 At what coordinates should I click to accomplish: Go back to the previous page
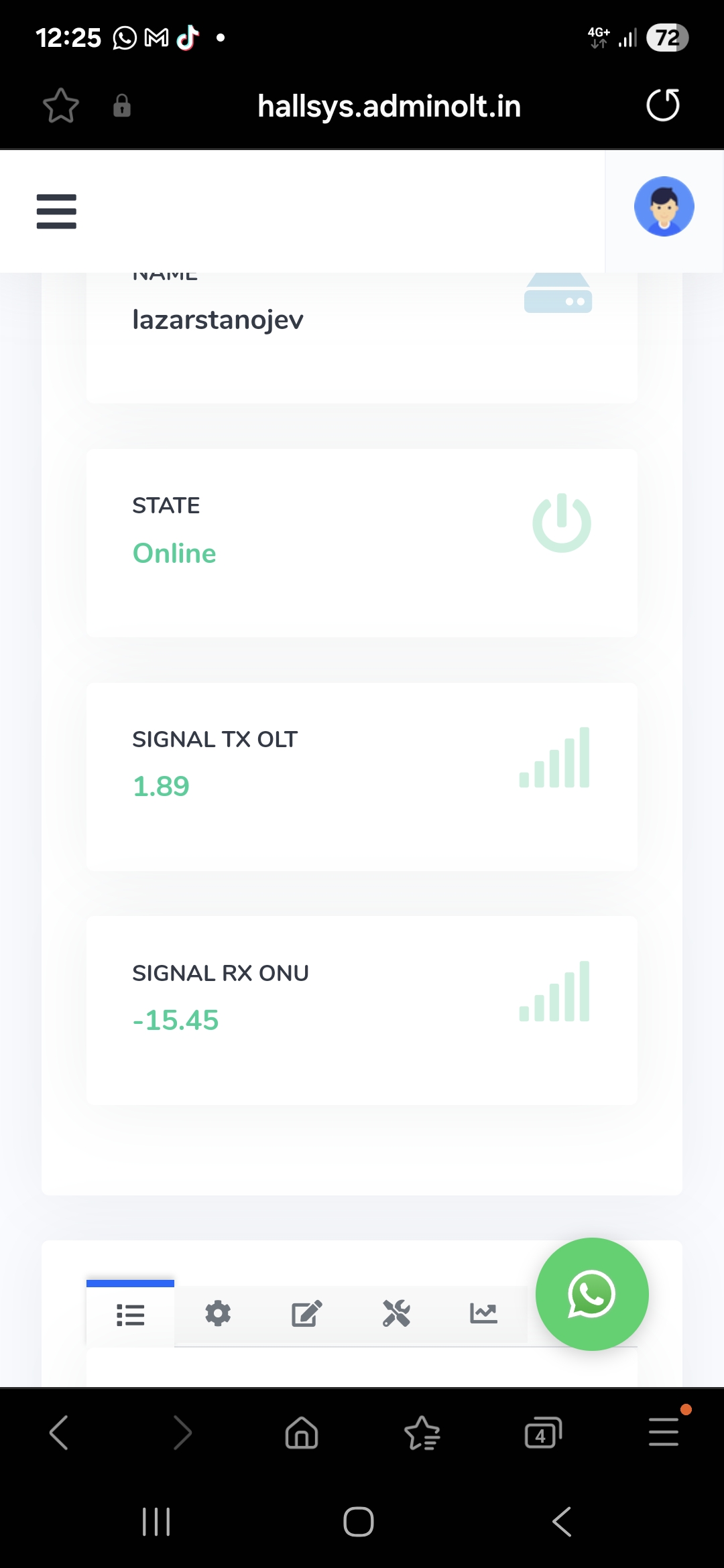point(59,1433)
